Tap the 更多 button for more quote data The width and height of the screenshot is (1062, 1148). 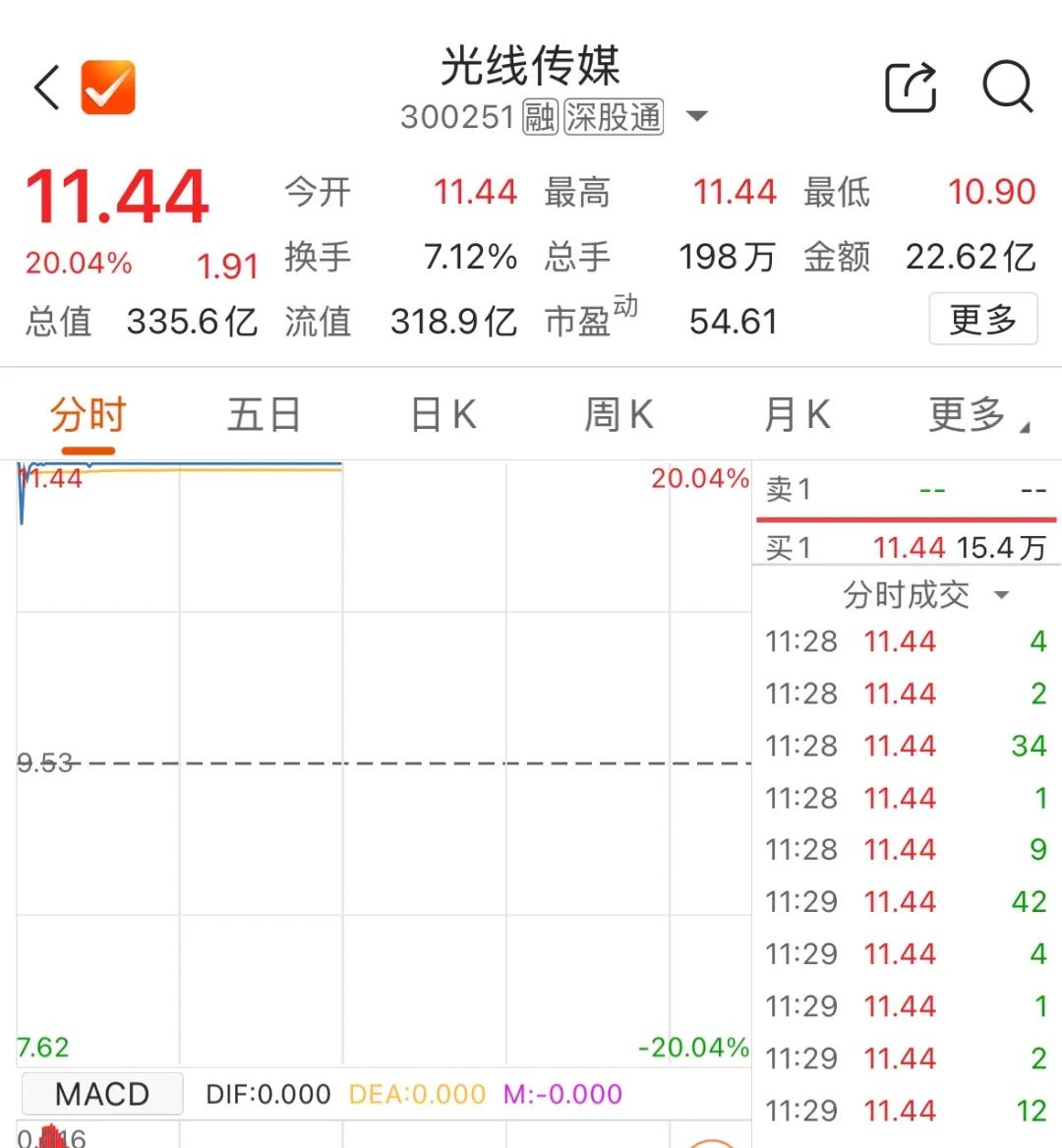pos(982,320)
